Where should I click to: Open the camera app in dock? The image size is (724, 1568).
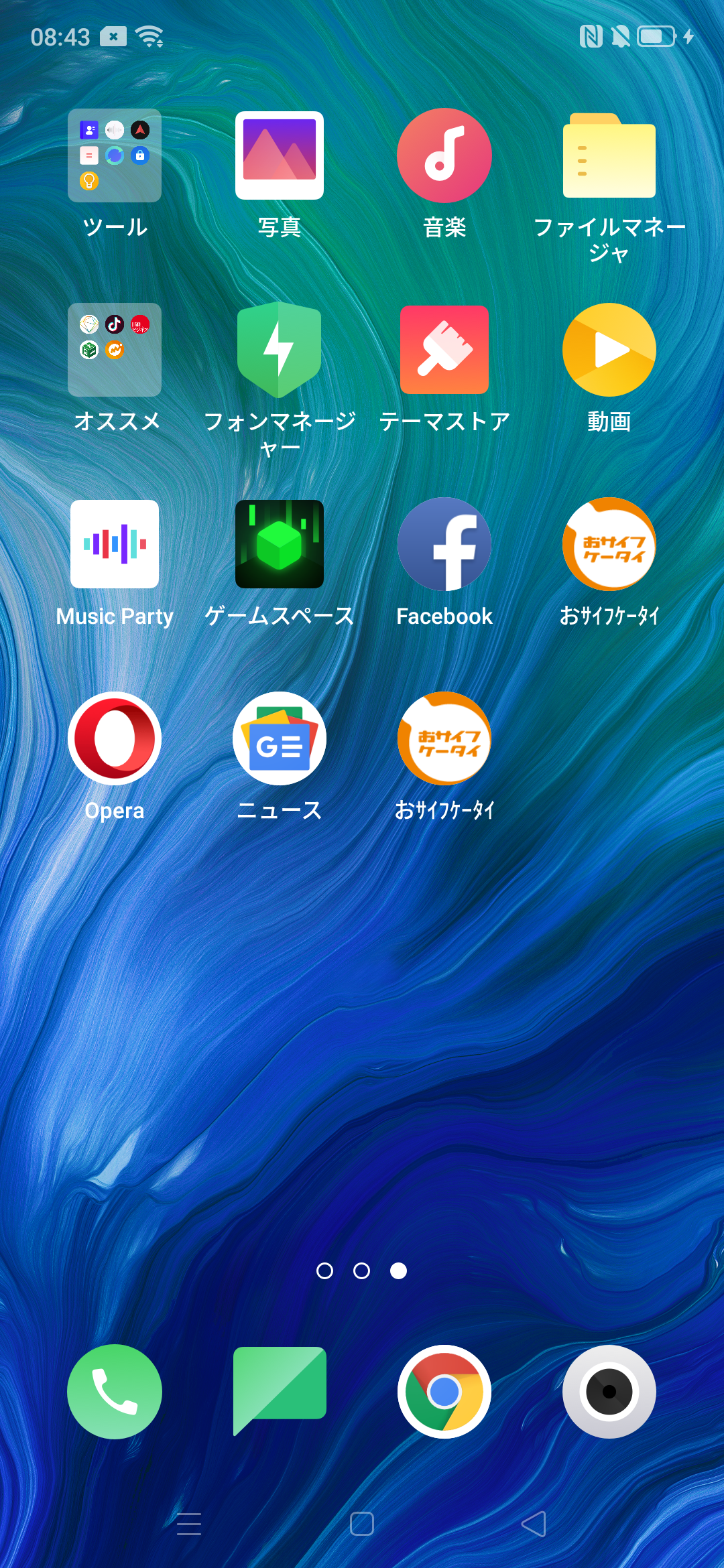[x=609, y=1392]
